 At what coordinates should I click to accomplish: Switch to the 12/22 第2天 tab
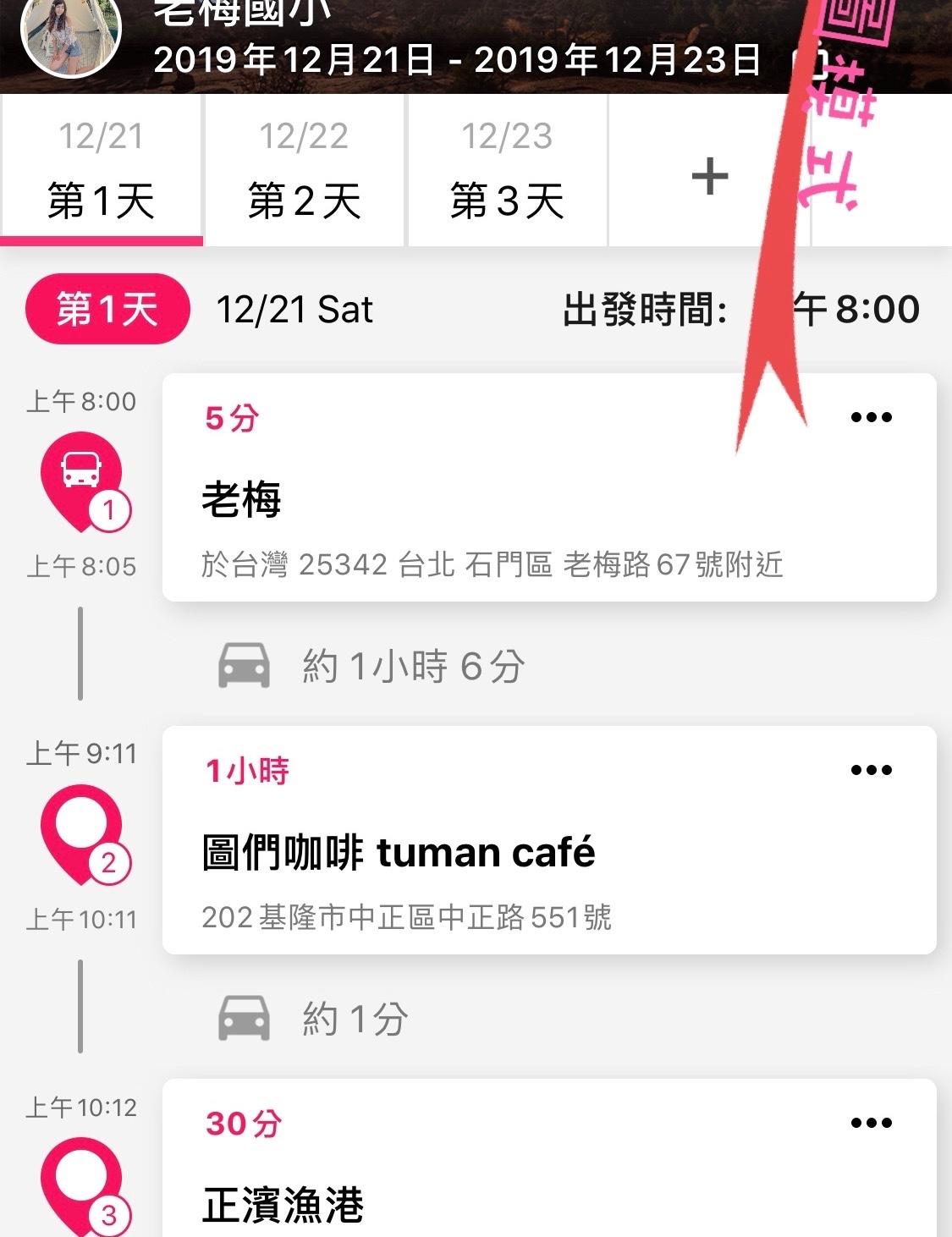304,170
